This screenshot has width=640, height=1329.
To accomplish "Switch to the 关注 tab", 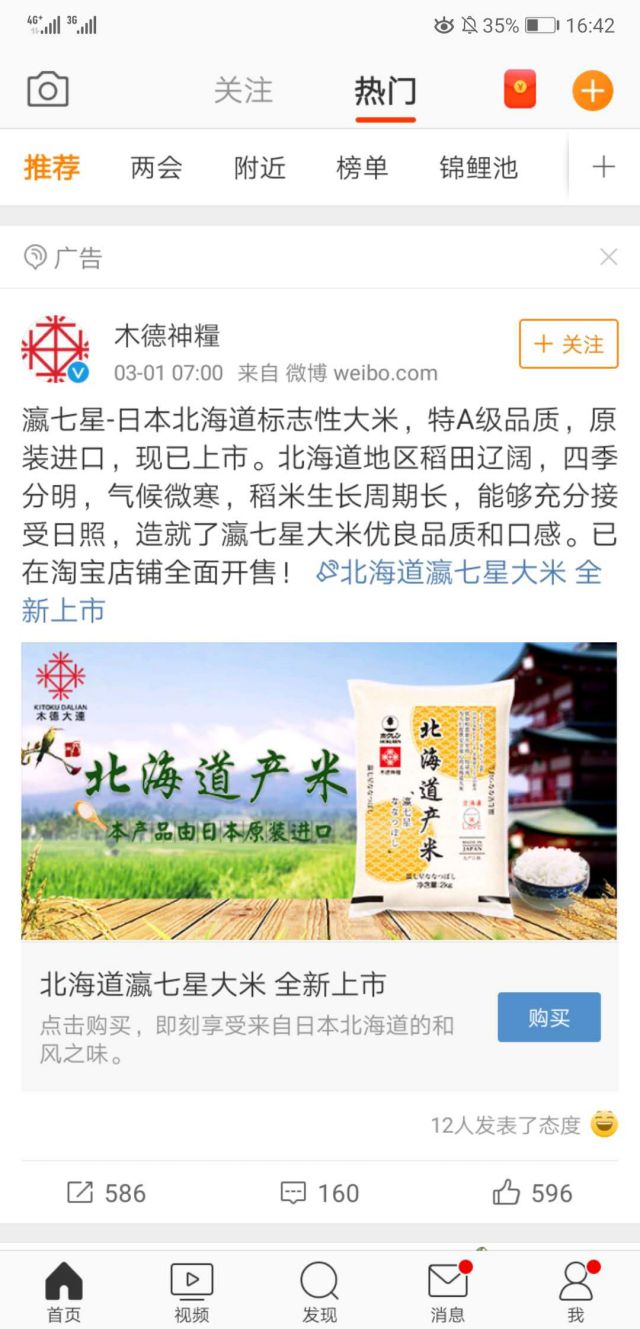I will click(x=243, y=91).
